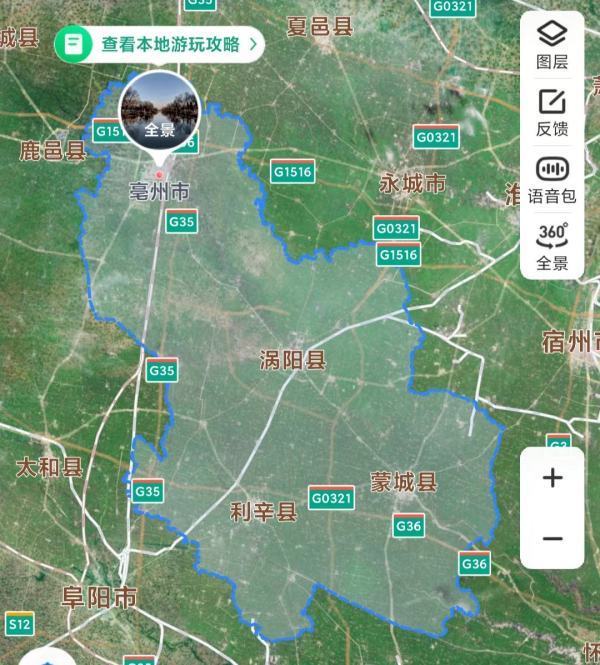Viewport: 600px width, 665px height.
Task: Tap the 反馈 feedback button
Action: click(x=552, y=112)
